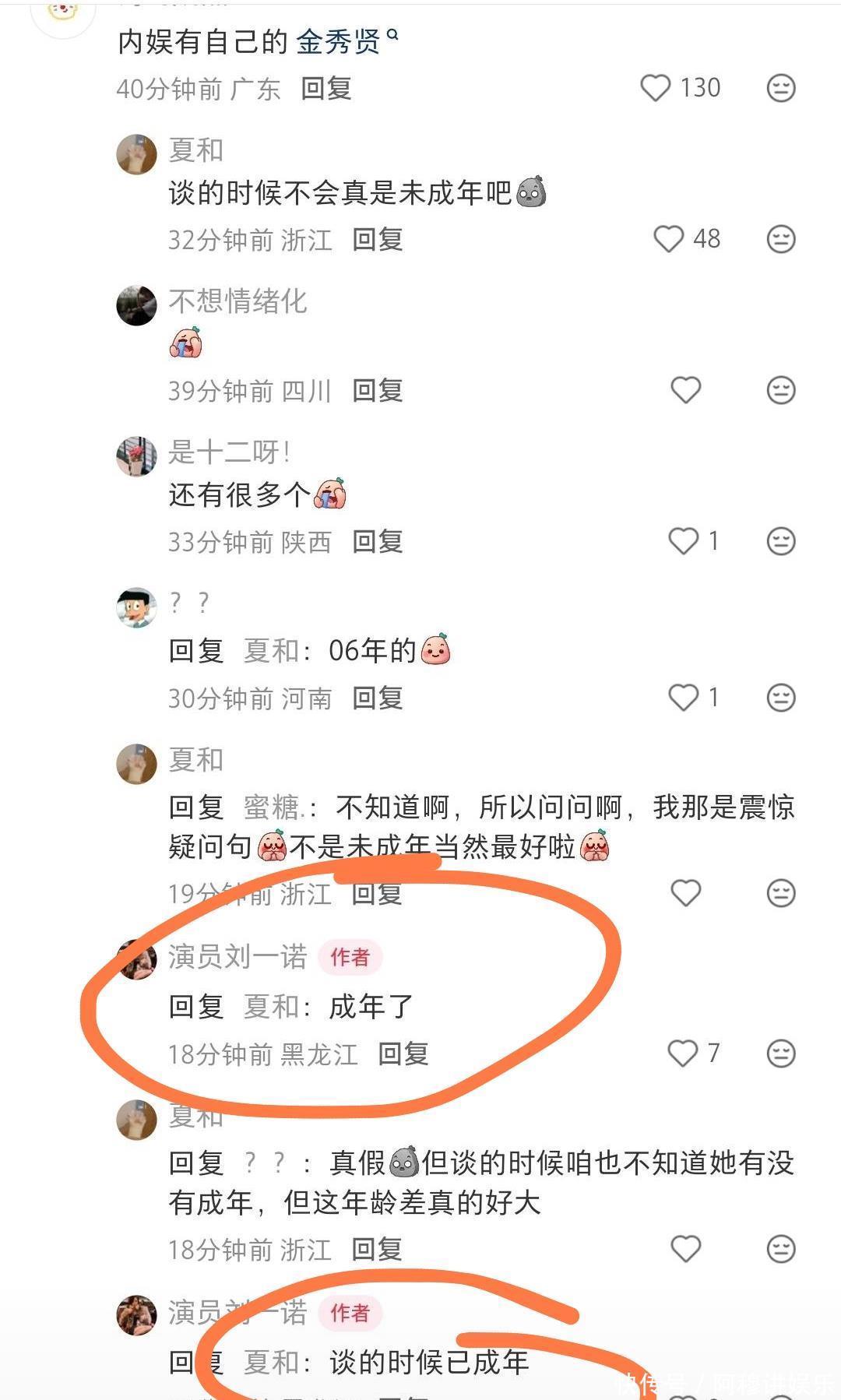Open 演员刘一诺's profile from 谈的时候已成年 comment
This screenshot has width=841, height=1400.
(x=136, y=1315)
